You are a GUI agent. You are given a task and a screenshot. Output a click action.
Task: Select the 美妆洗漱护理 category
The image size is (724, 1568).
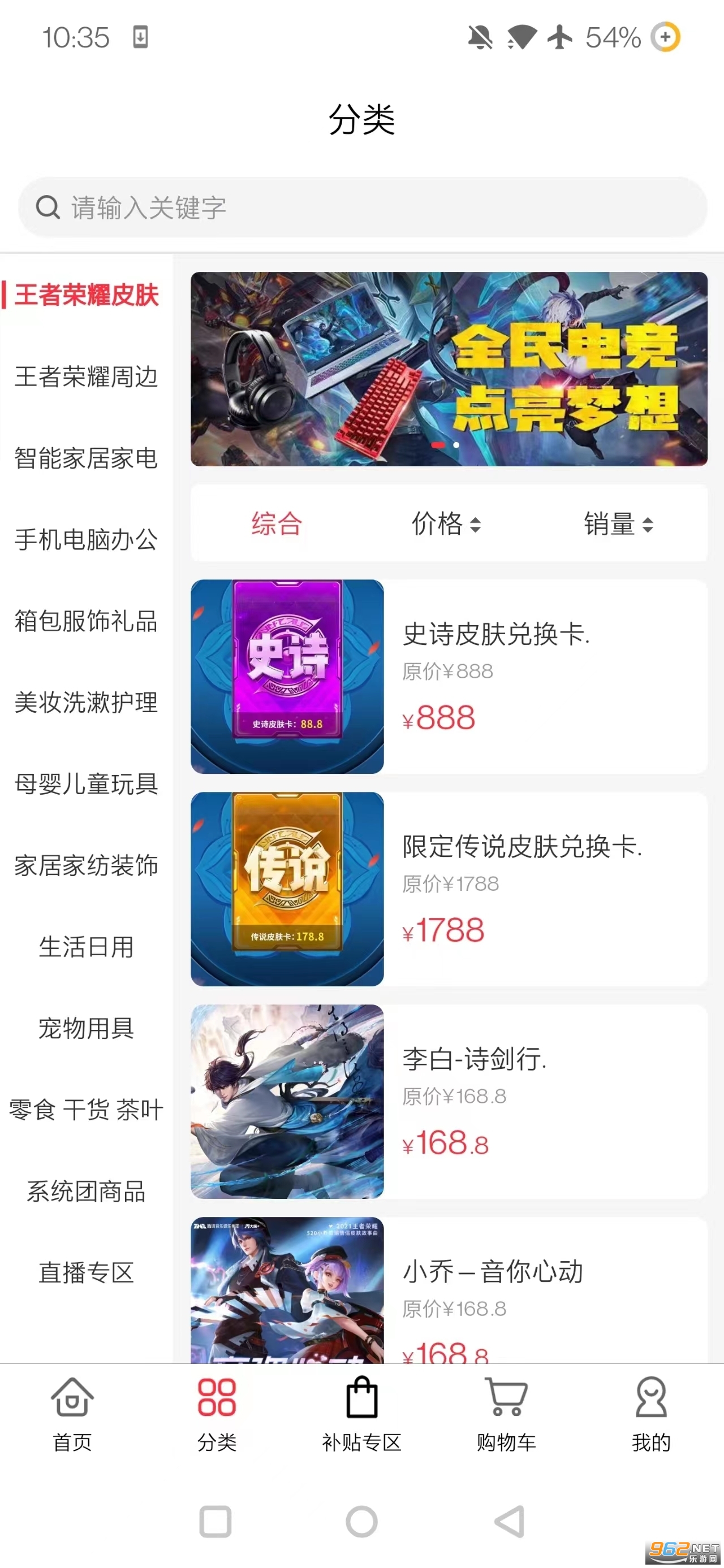click(x=86, y=703)
